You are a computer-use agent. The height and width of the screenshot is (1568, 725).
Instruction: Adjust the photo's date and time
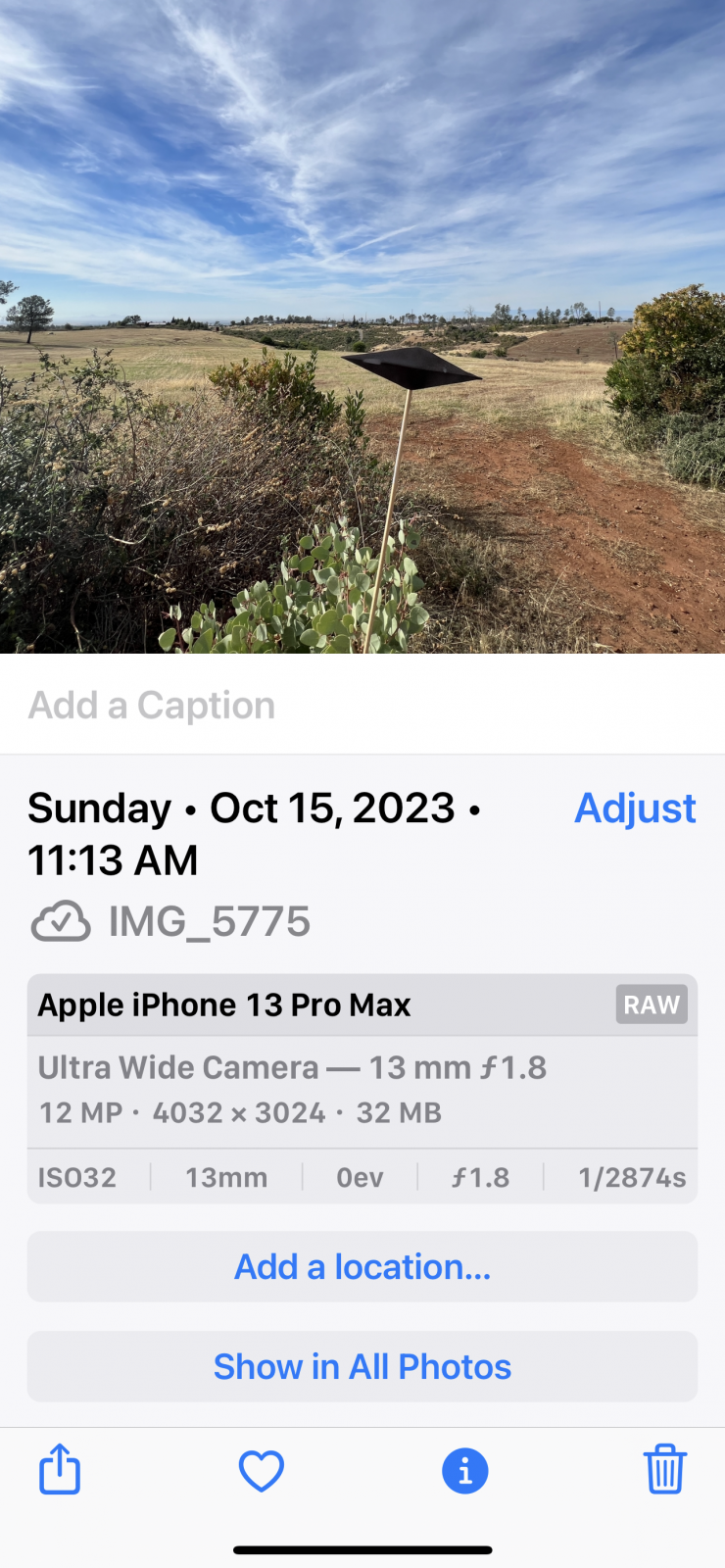coord(635,808)
